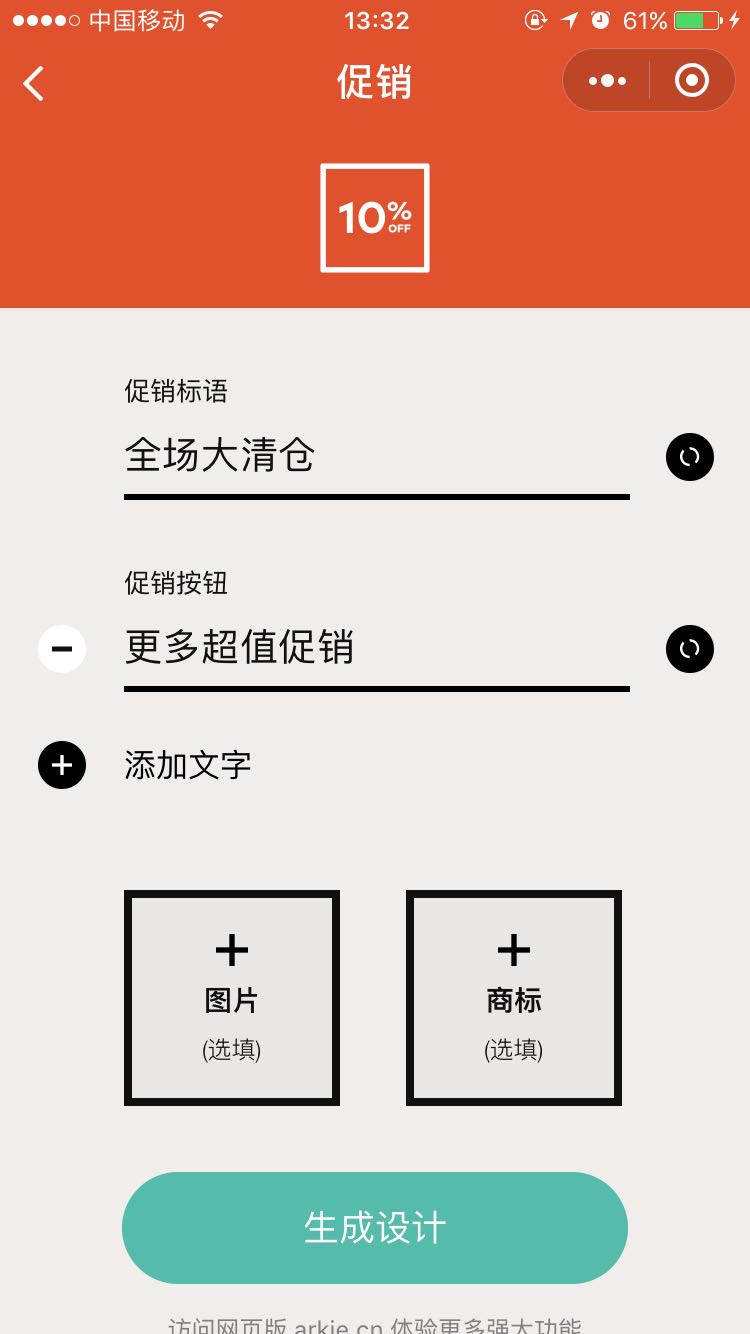Open the mini program three-dot menu
This screenshot has height=1334, width=750.
[x=607, y=81]
